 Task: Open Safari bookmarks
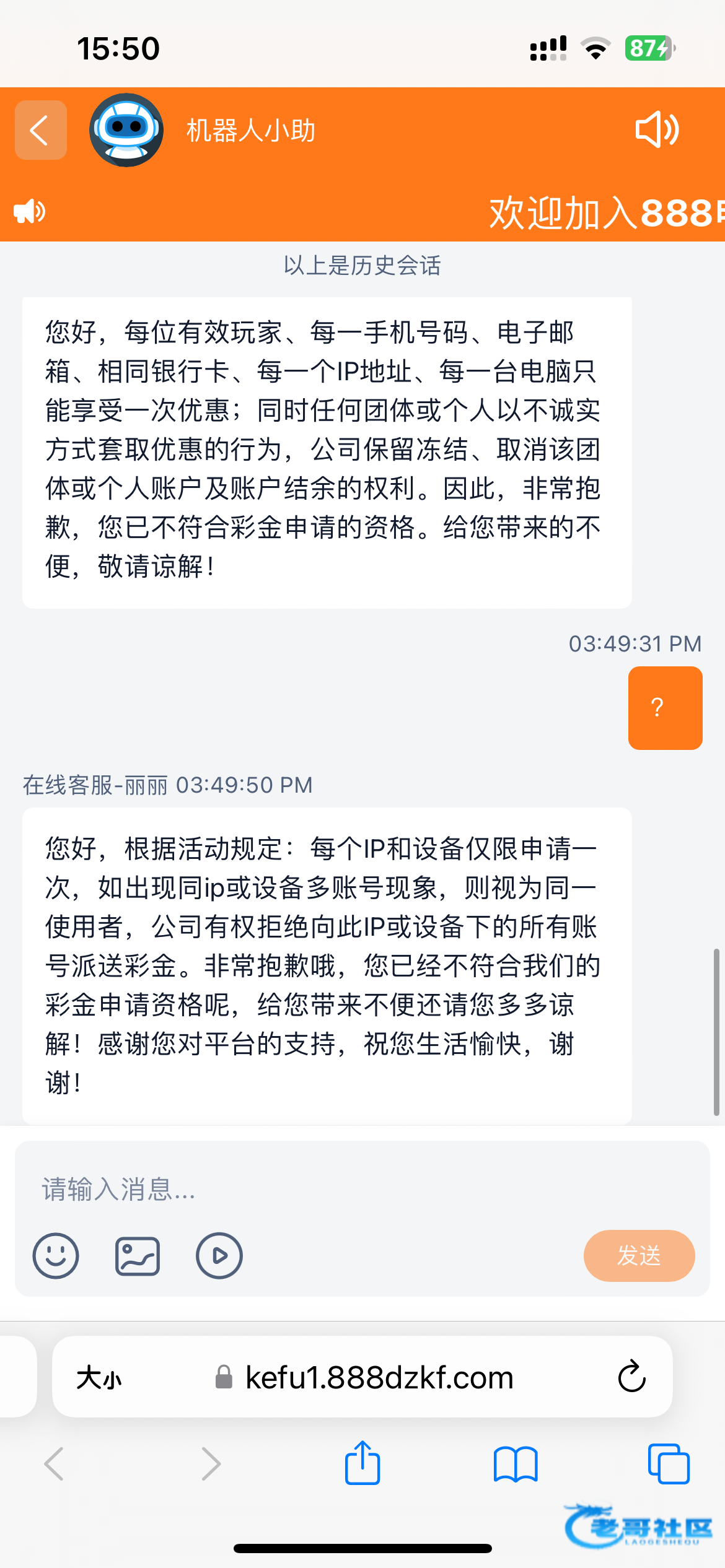pos(516,1464)
